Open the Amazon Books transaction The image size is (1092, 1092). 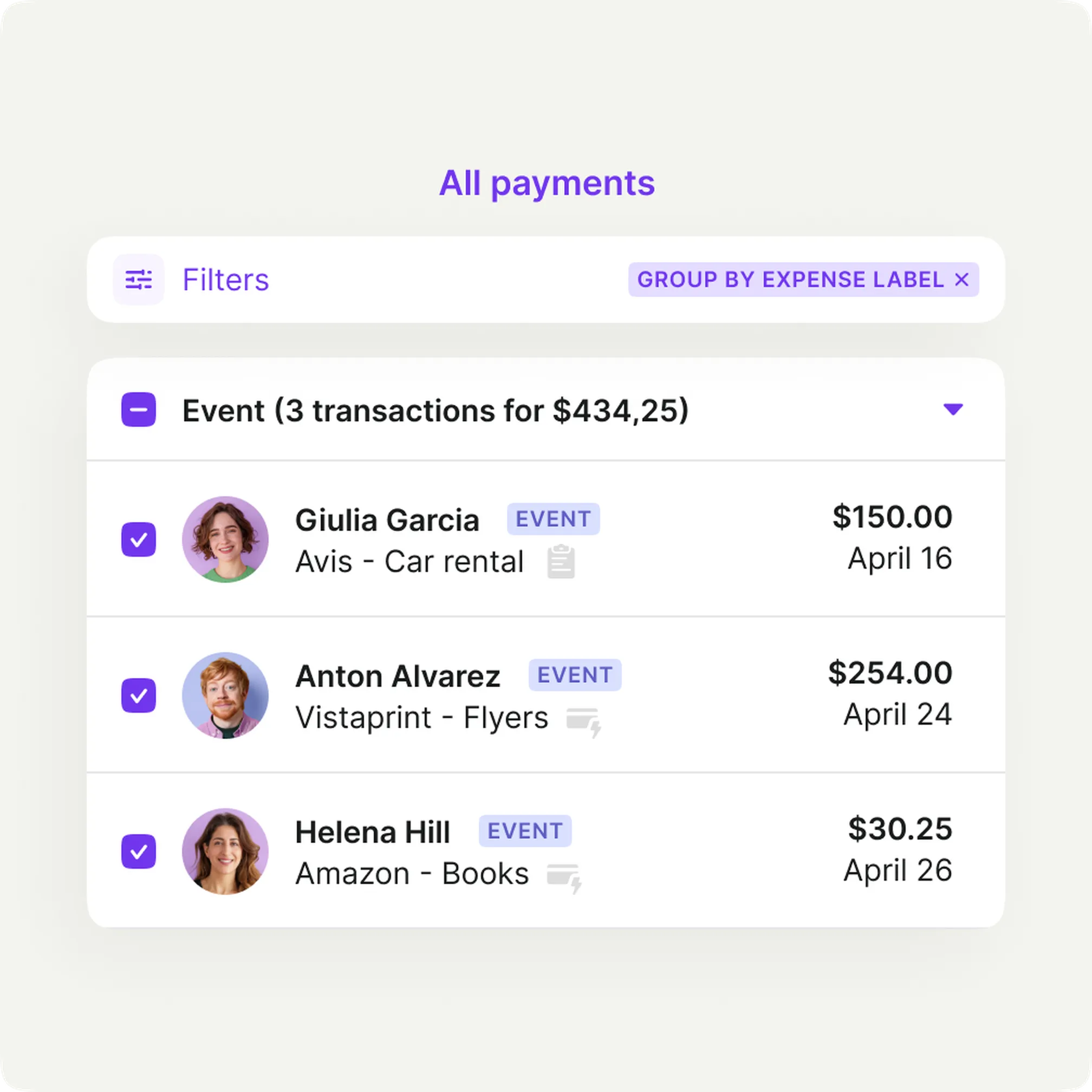(x=412, y=874)
